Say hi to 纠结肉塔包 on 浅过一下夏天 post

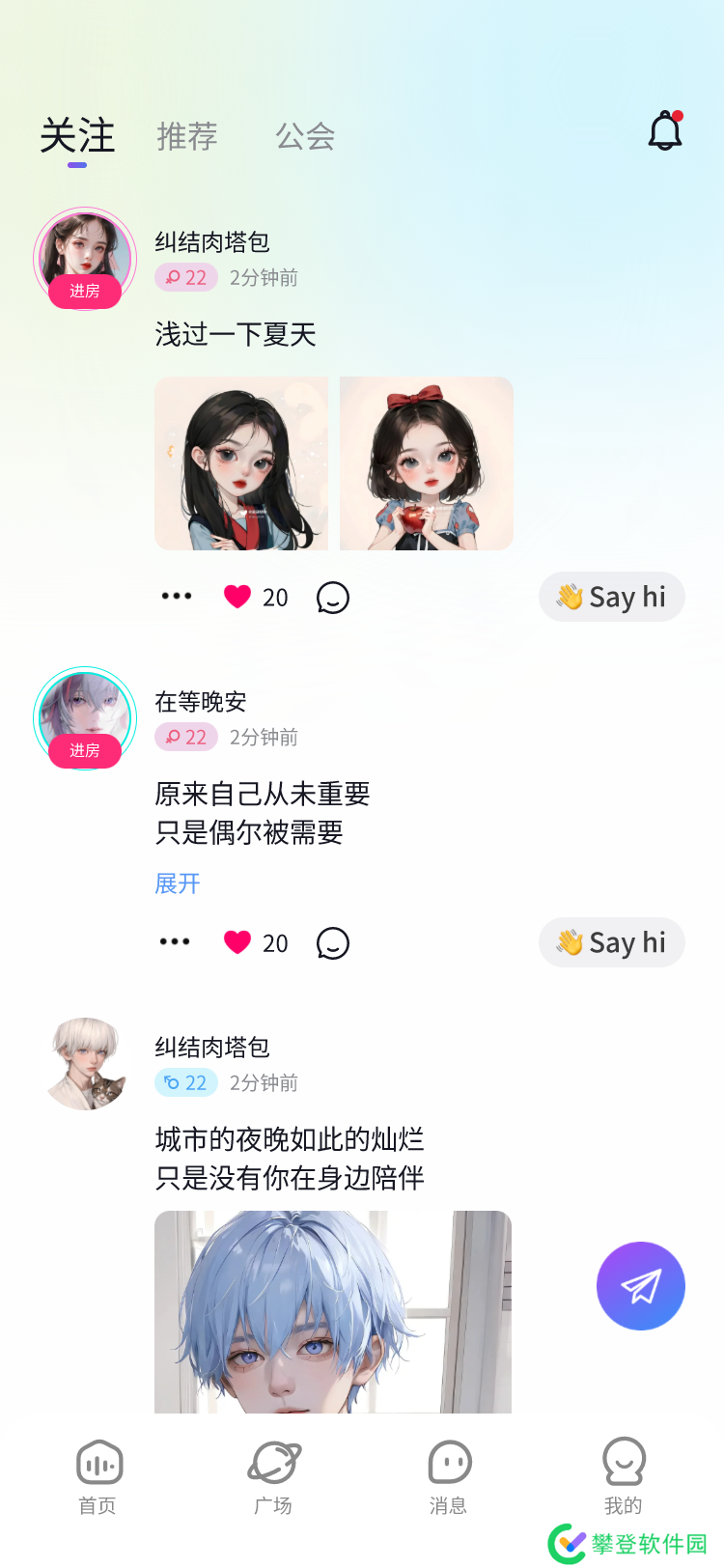tap(611, 597)
